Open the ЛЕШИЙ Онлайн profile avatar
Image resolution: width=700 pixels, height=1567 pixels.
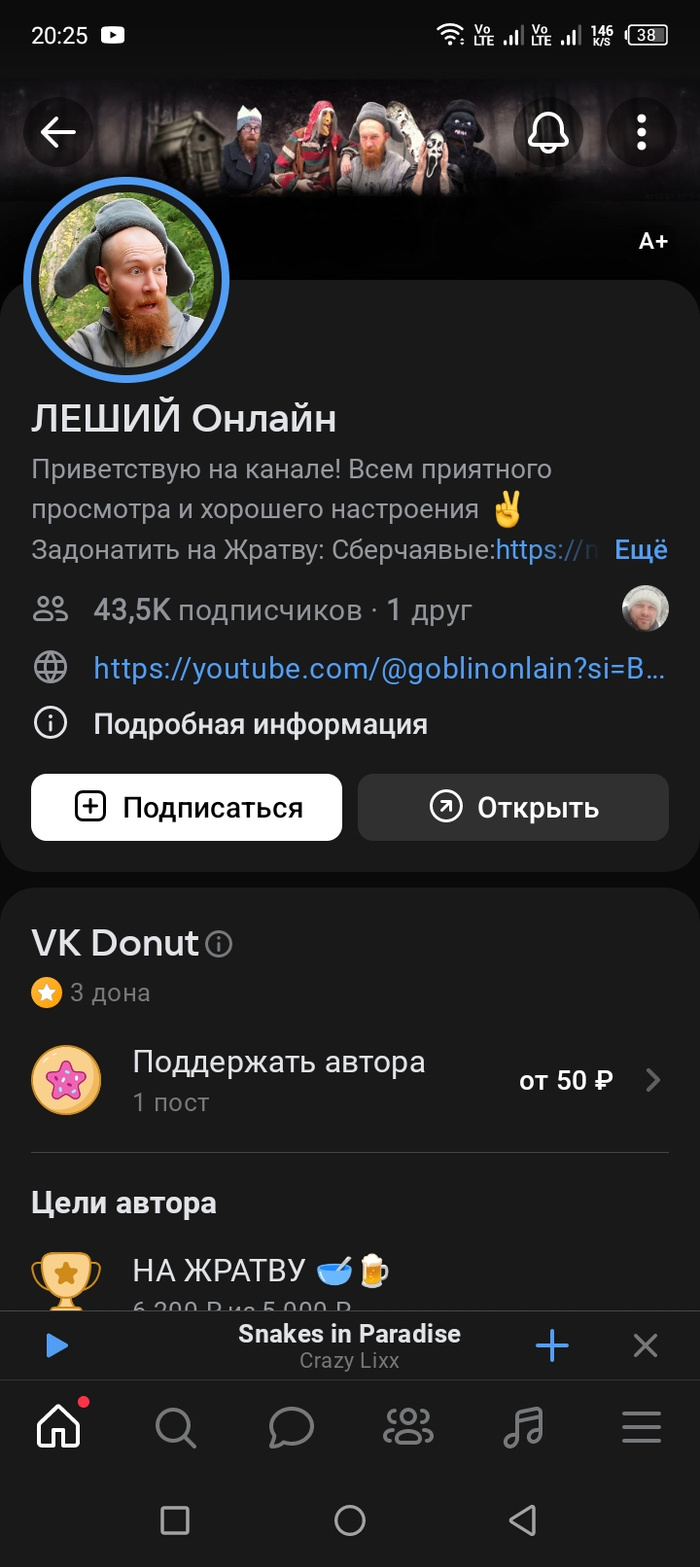pos(127,281)
